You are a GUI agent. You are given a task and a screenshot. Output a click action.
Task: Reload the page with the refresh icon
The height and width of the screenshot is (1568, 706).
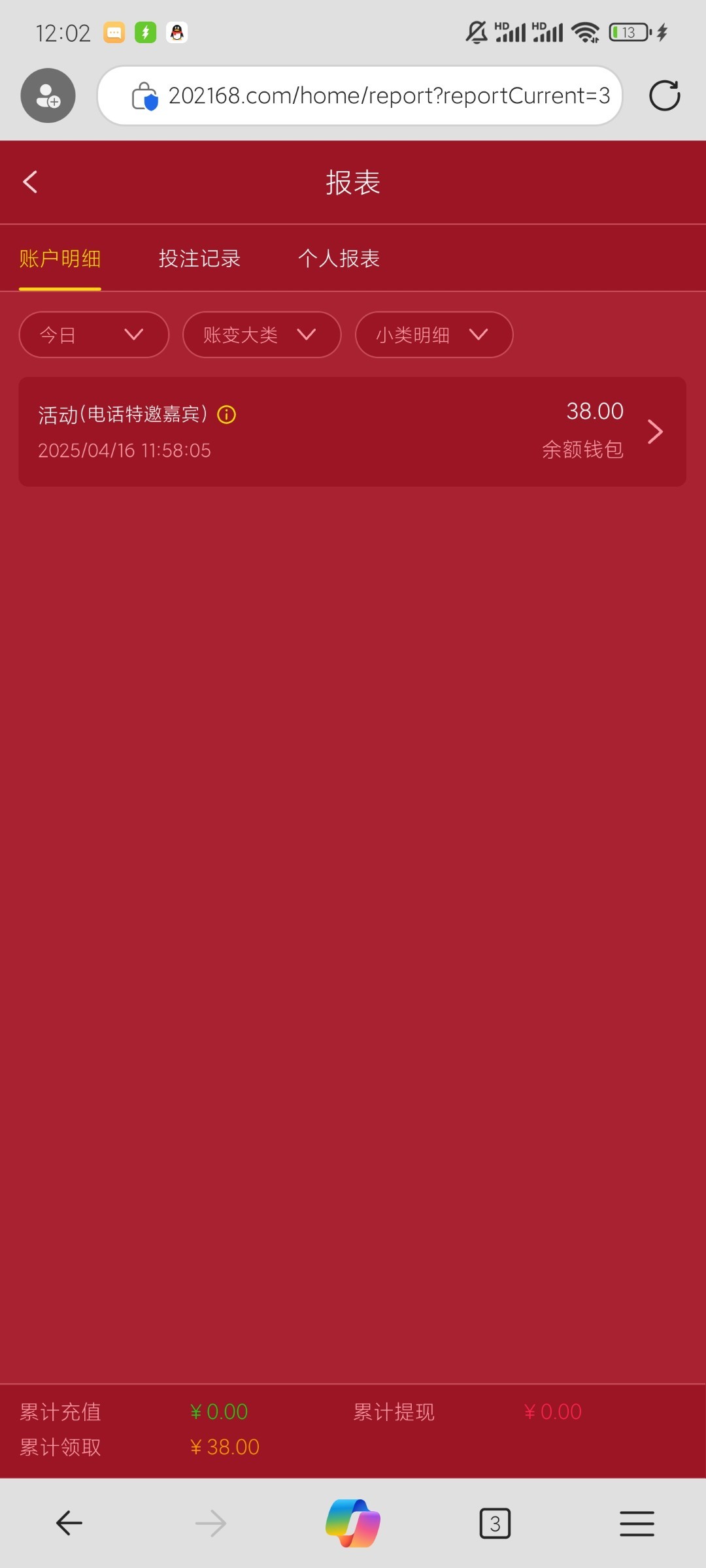[664, 96]
